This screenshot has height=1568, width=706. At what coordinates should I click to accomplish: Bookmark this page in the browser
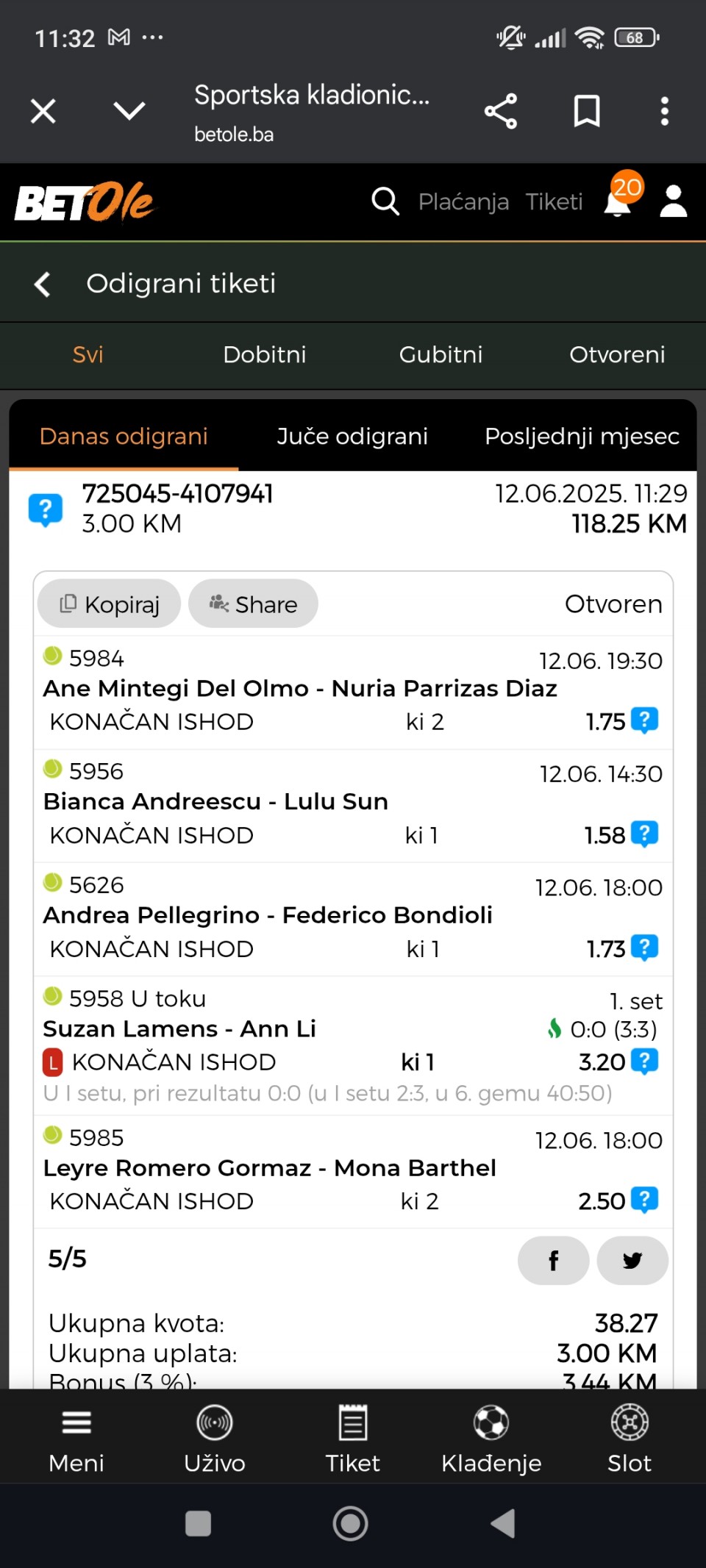586,111
